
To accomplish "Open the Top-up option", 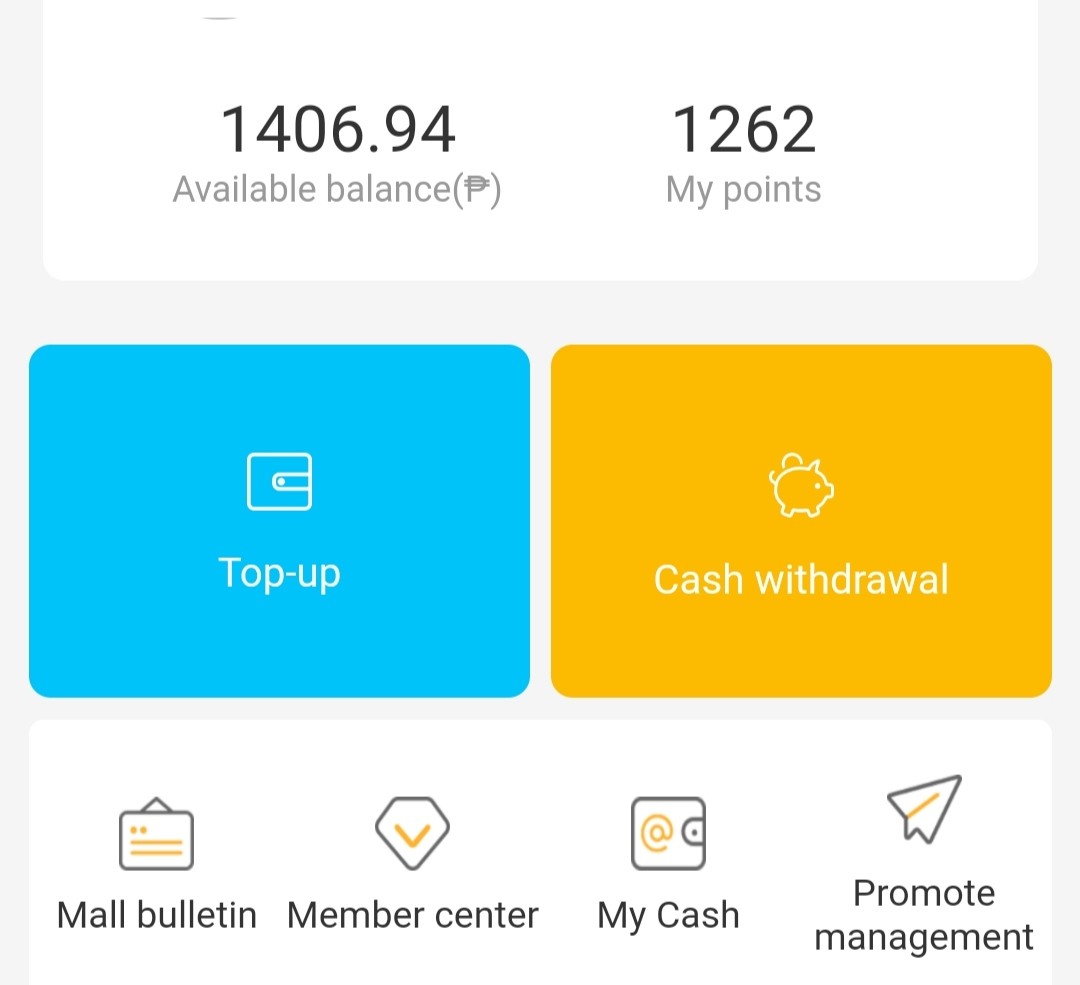I will (x=279, y=521).
